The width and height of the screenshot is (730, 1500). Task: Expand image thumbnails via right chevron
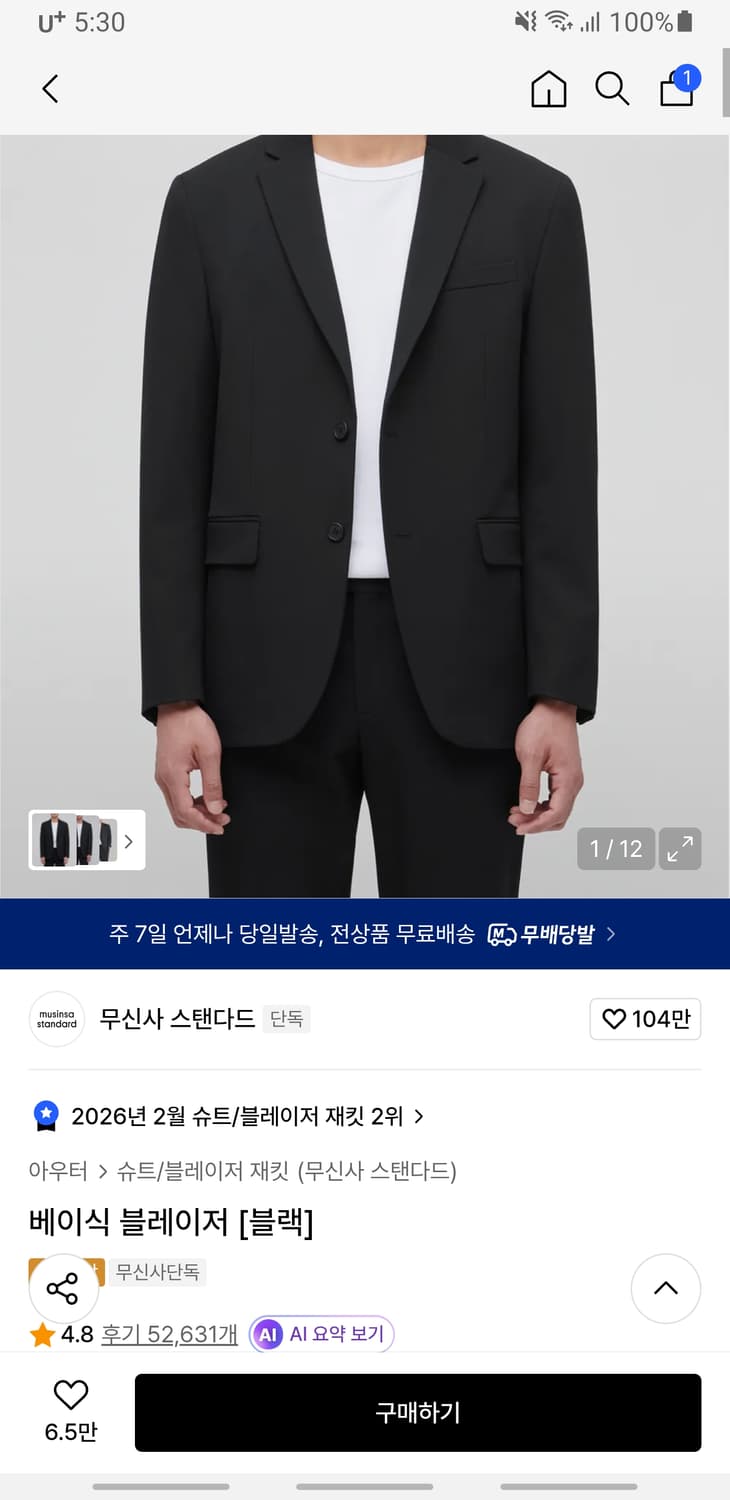(x=128, y=841)
